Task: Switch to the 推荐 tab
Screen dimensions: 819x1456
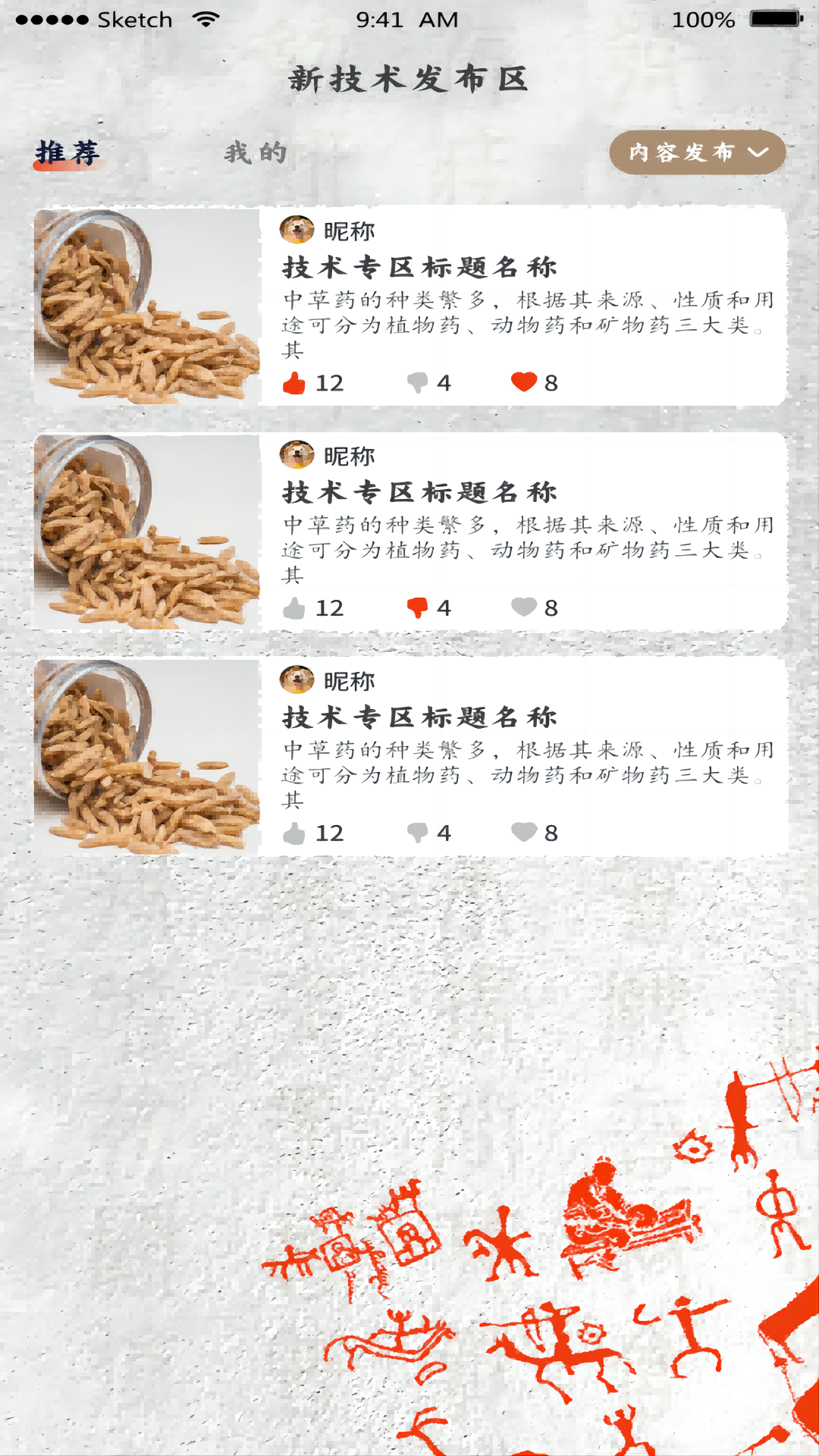Action: [67, 153]
